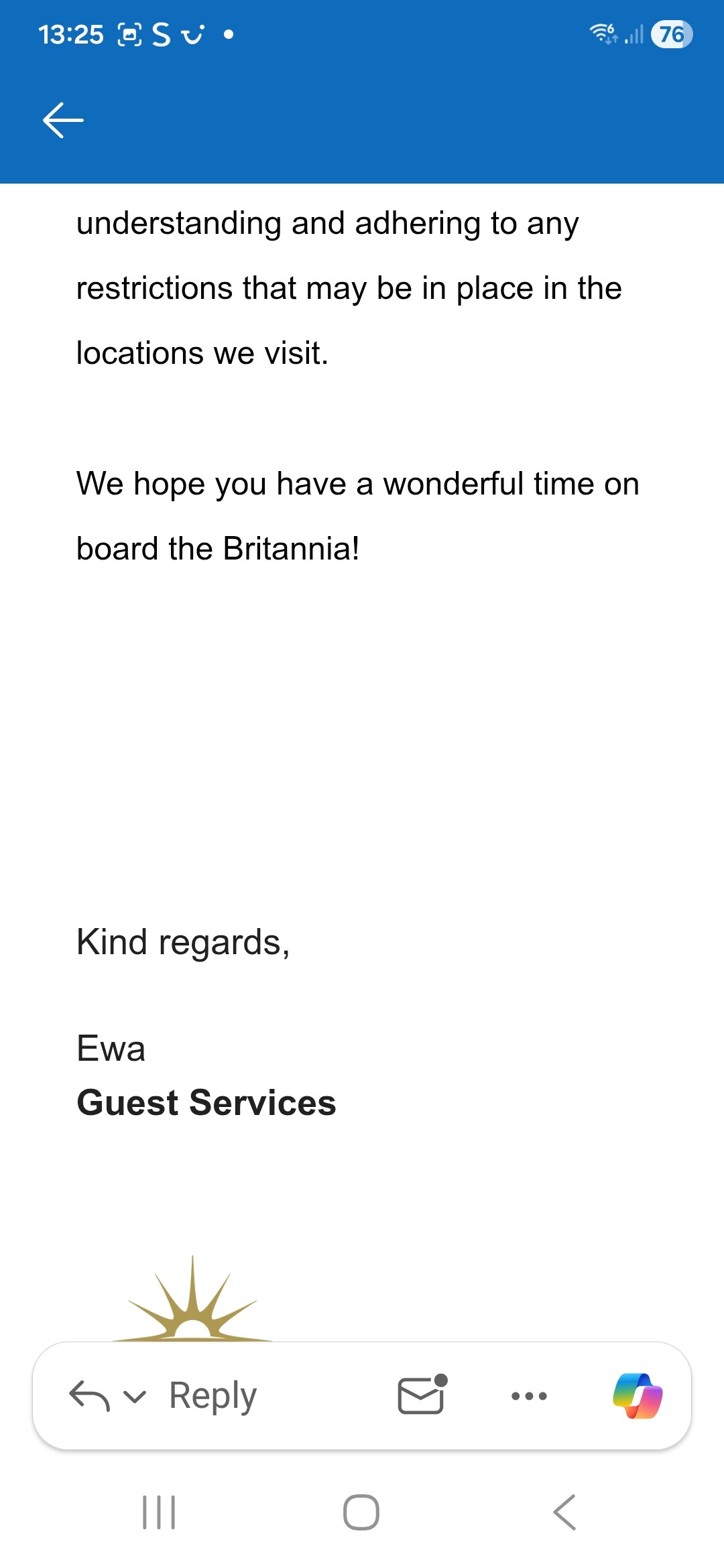Image resolution: width=724 pixels, height=1568 pixels.
Task: Go back to the inbox
Action: coord(63,121)
